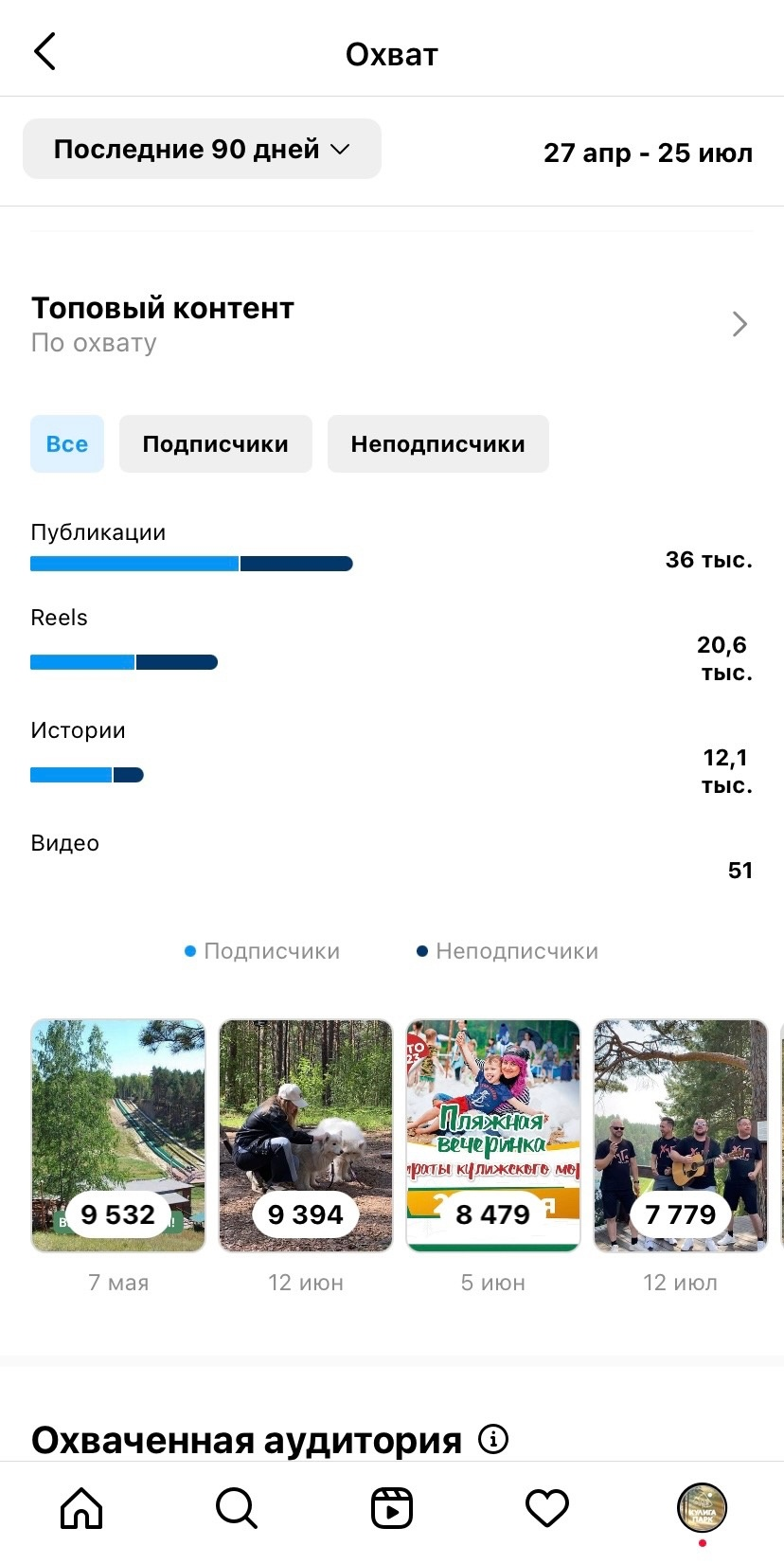The height and width of the screenshot is (1564, 784).
Task: Switch to the Неподписчики filter
Action: pos(437,443)
